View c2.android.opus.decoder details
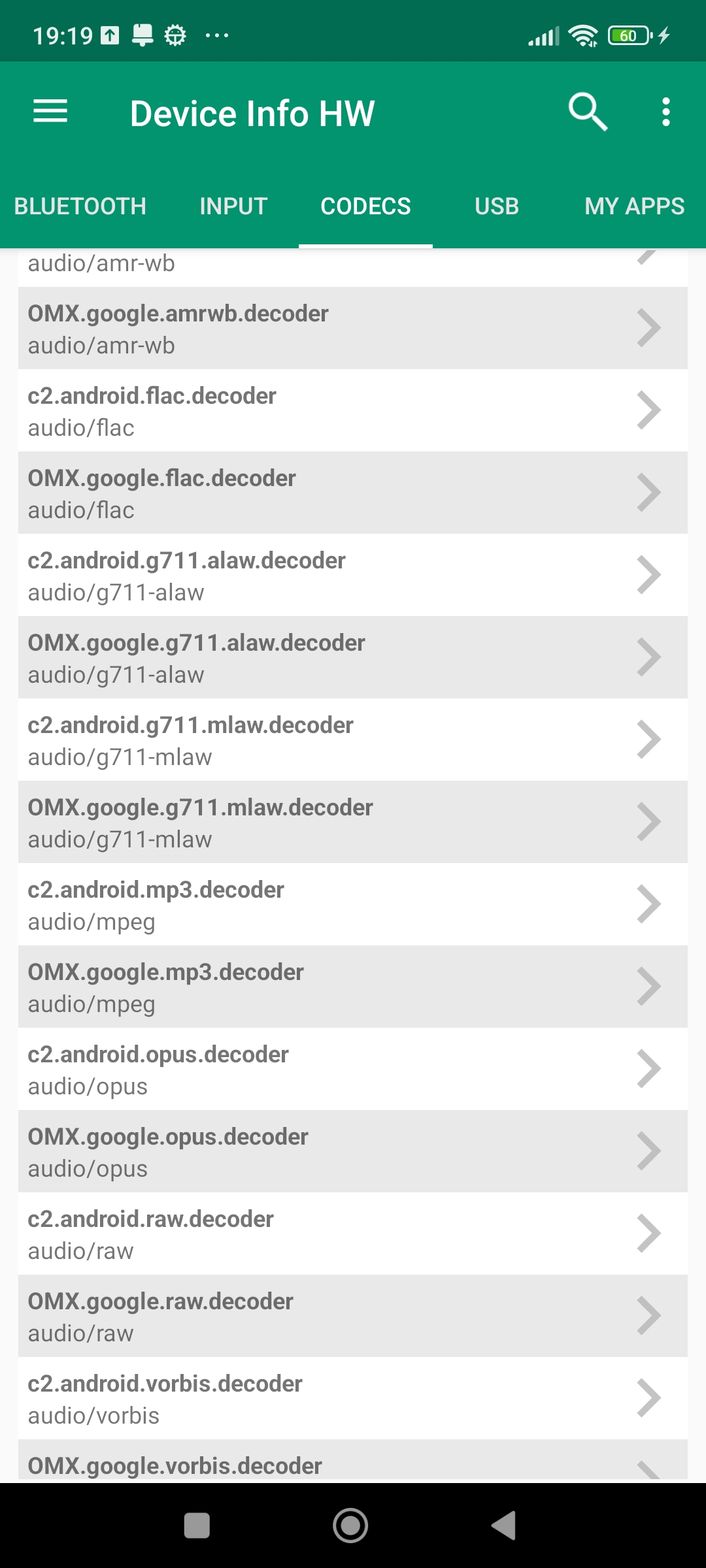This screenshot has height=1568, width=706. pos(352,1070)
